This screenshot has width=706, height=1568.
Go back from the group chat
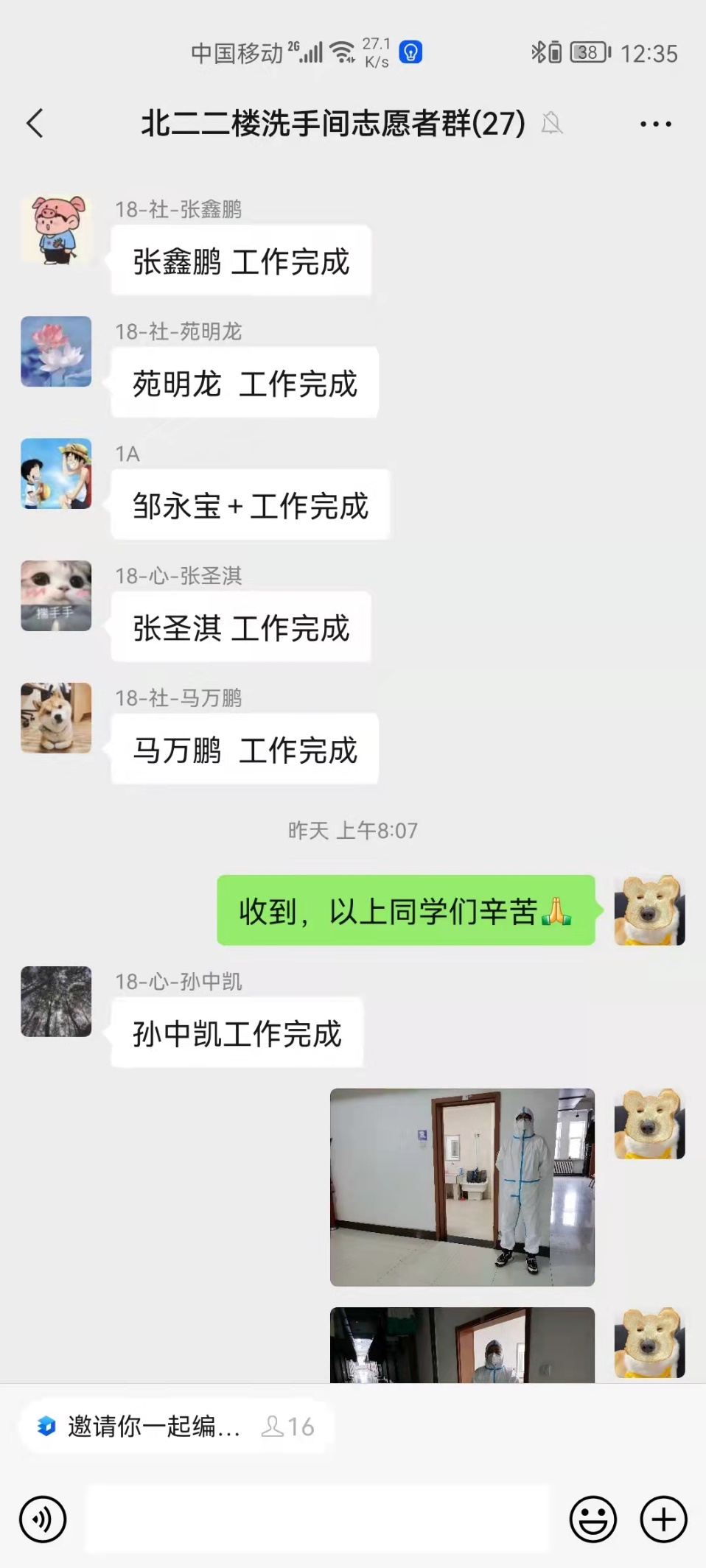pyautogui.click(x=35, y=123)
